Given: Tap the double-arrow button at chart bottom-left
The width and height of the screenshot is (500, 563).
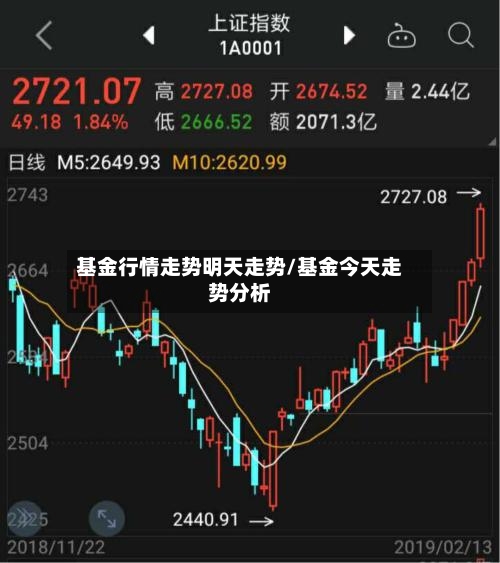Looking at the screenshot, I should [24, 518].
